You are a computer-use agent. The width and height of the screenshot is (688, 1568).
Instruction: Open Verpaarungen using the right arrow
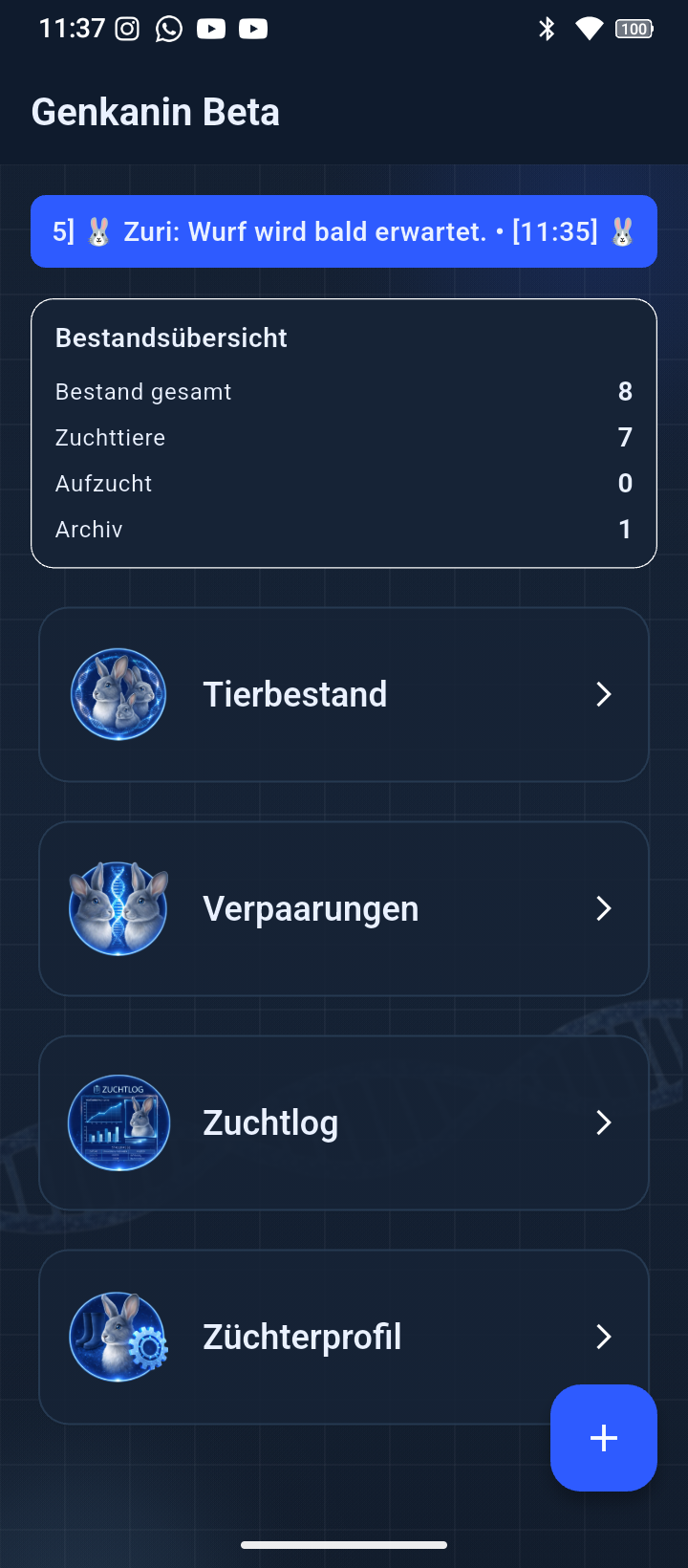[x=603, y=908]
